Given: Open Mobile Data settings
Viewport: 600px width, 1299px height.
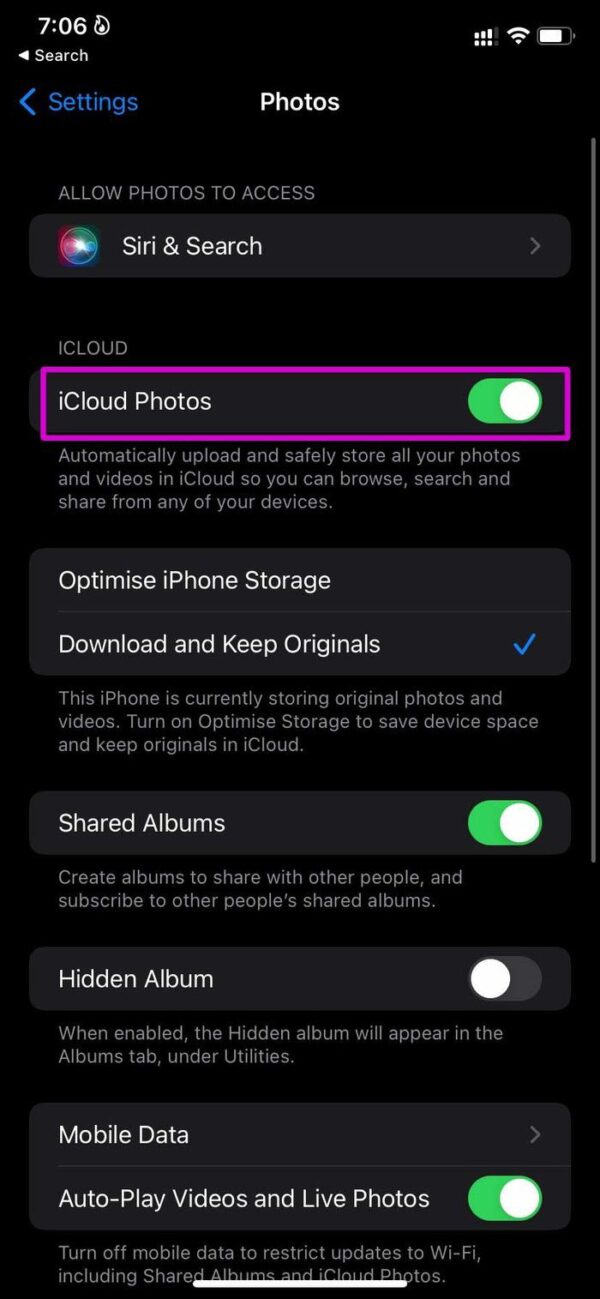Looking at the screenshot, I should click(300, 1135).
